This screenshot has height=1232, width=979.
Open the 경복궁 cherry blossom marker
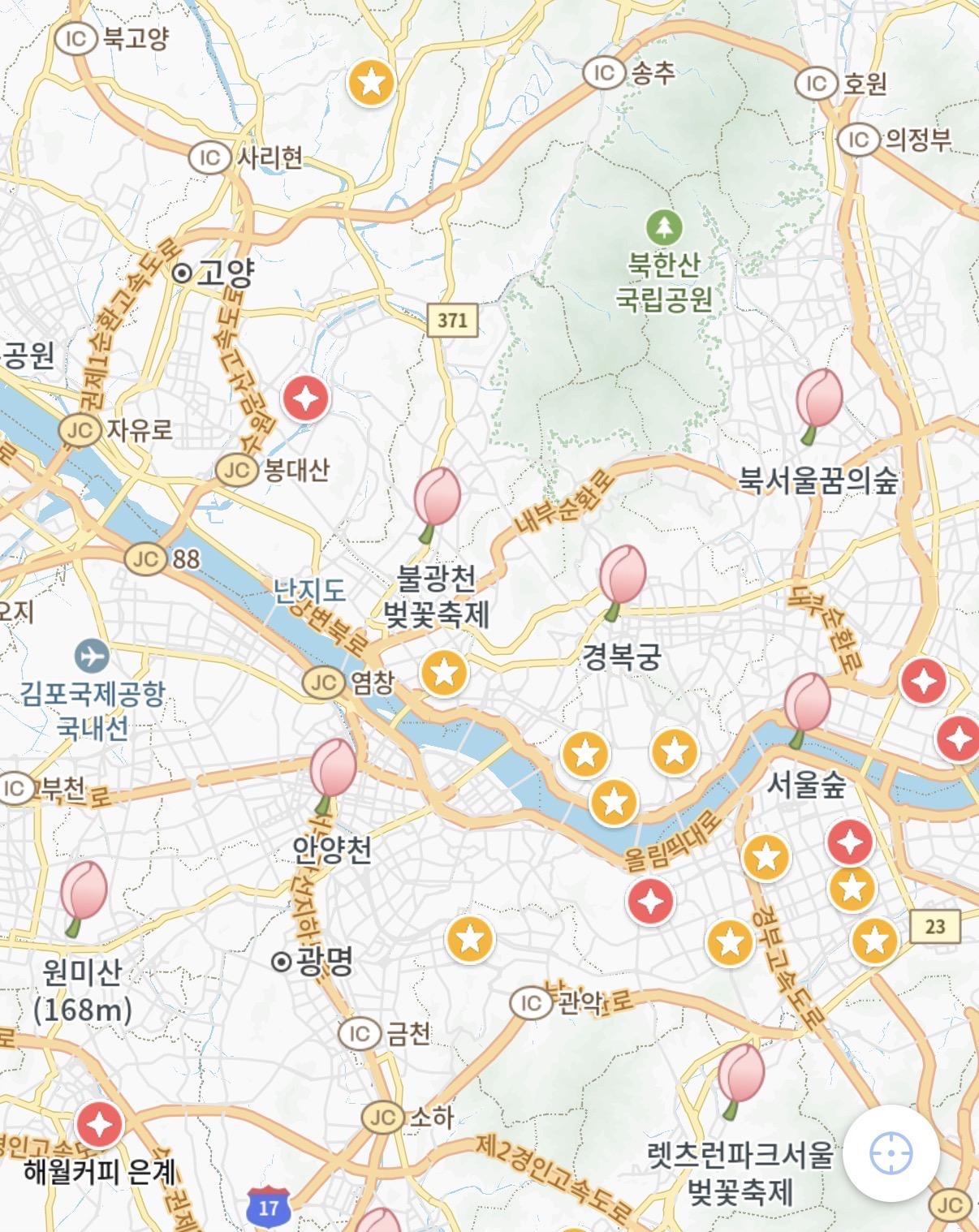(x=623, y=576)
